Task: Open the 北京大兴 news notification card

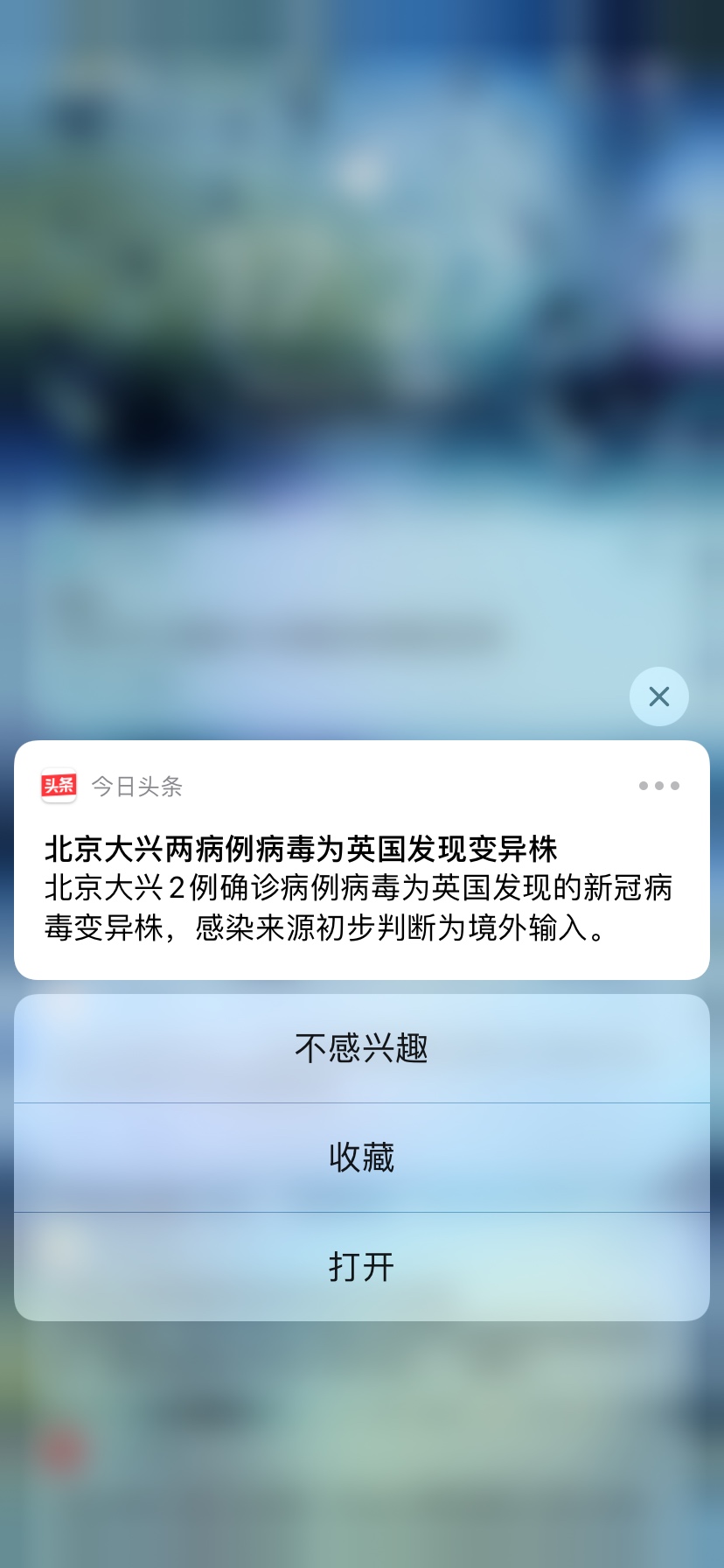Action: tap(361, 885)
